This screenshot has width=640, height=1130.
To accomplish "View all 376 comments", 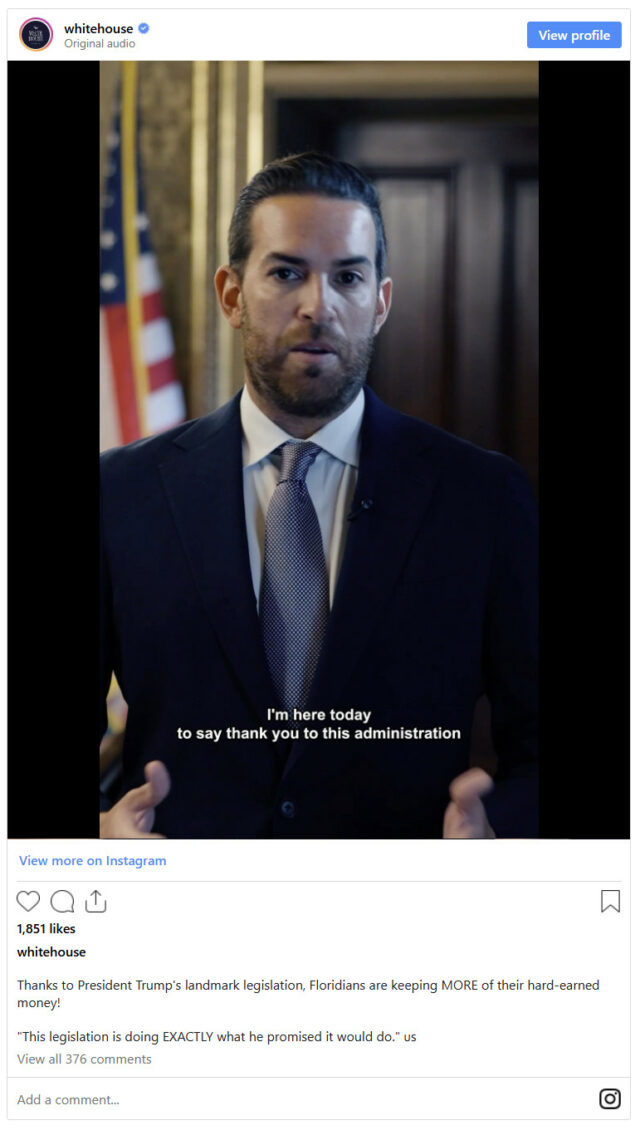I will [84, 1059].
